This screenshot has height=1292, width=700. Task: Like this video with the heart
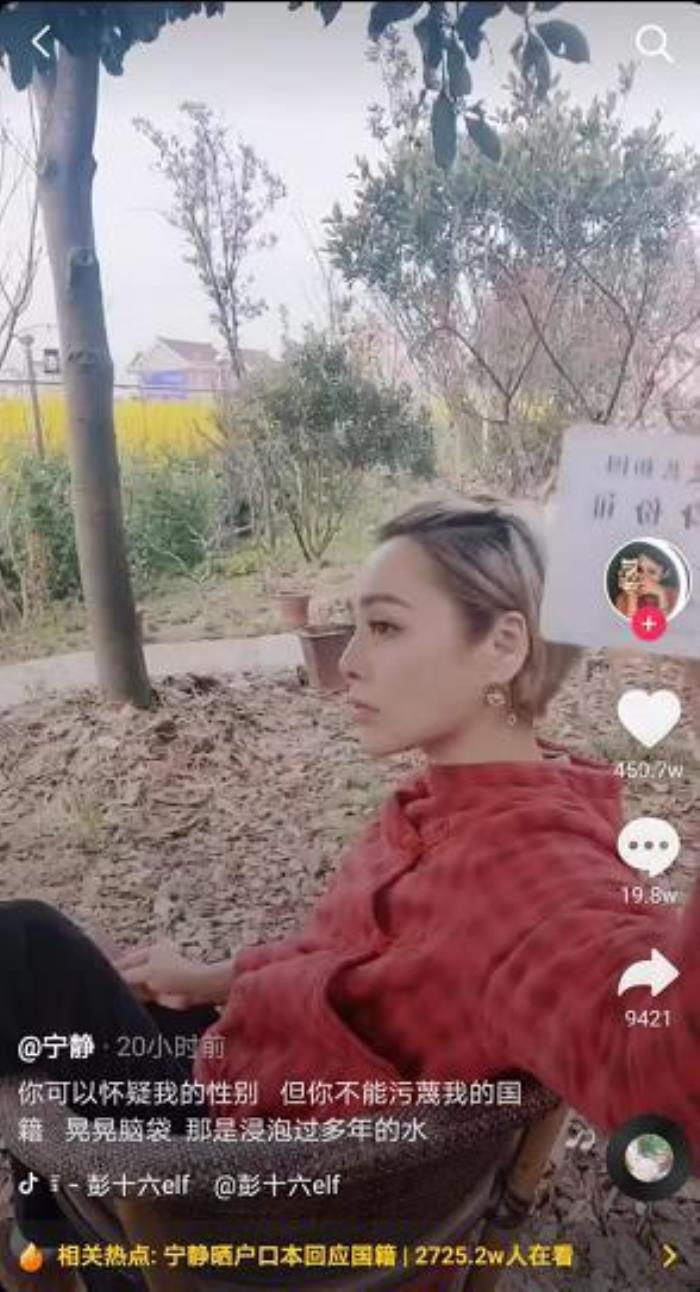pos(648,717)
